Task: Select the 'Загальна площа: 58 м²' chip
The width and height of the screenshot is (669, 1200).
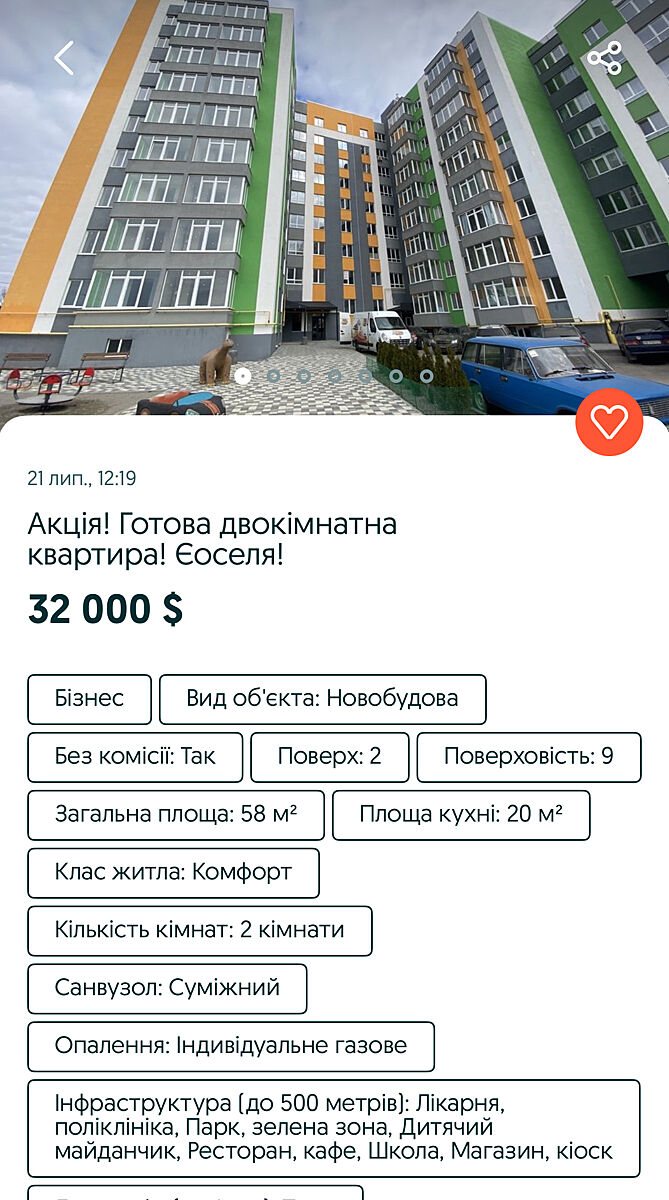Action: click(x=176, y=815)
